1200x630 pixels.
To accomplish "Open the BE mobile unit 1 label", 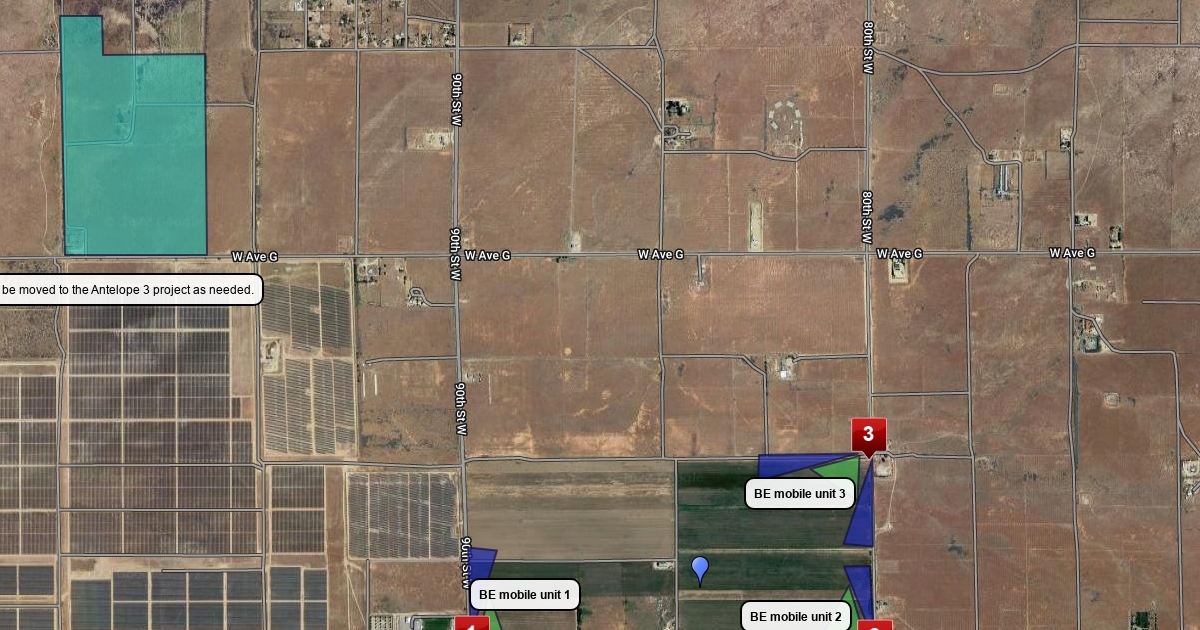I will [524, 594].
